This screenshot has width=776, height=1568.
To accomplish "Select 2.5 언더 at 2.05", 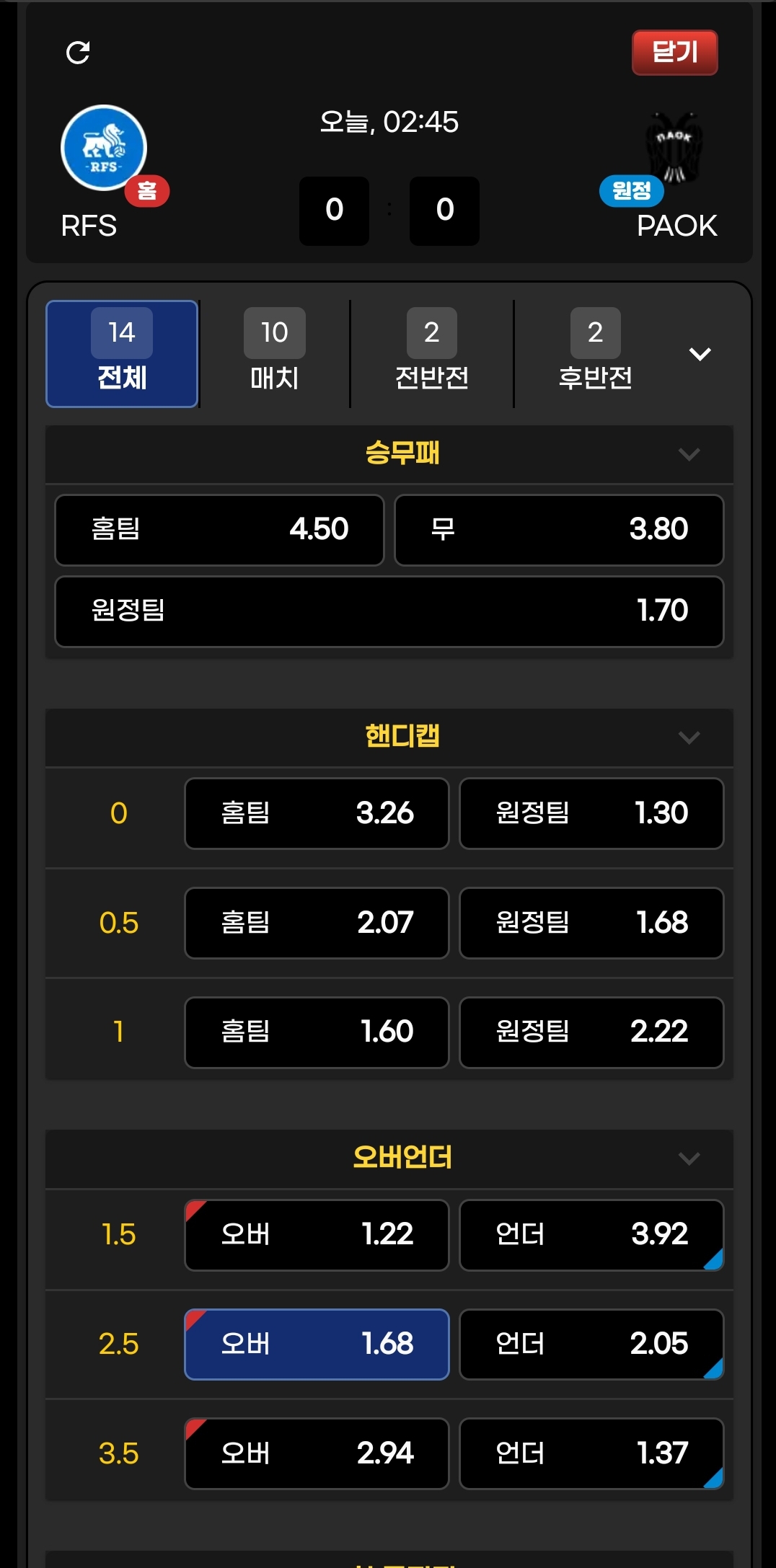I will pos(591,1344).
